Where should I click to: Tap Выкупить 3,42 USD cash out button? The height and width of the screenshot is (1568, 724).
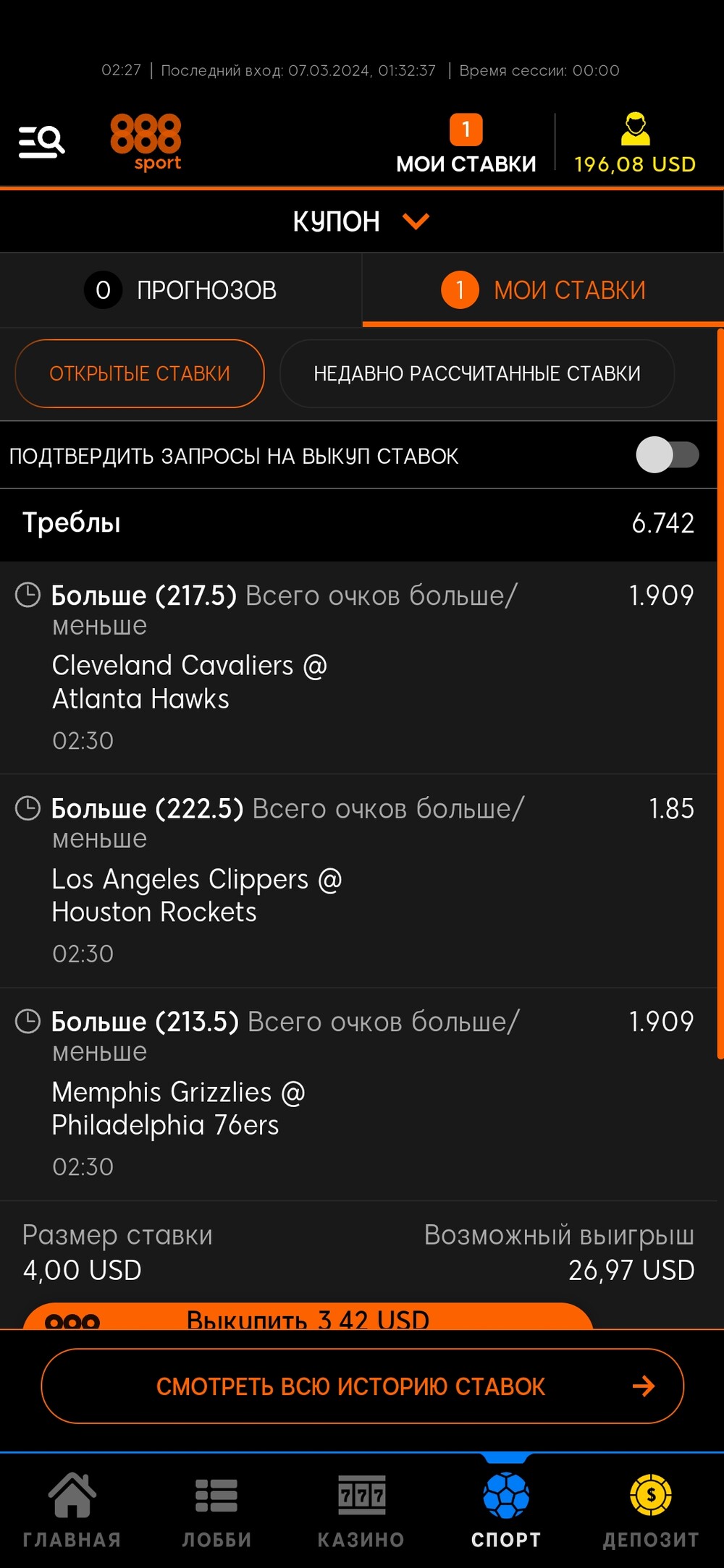308,1317
